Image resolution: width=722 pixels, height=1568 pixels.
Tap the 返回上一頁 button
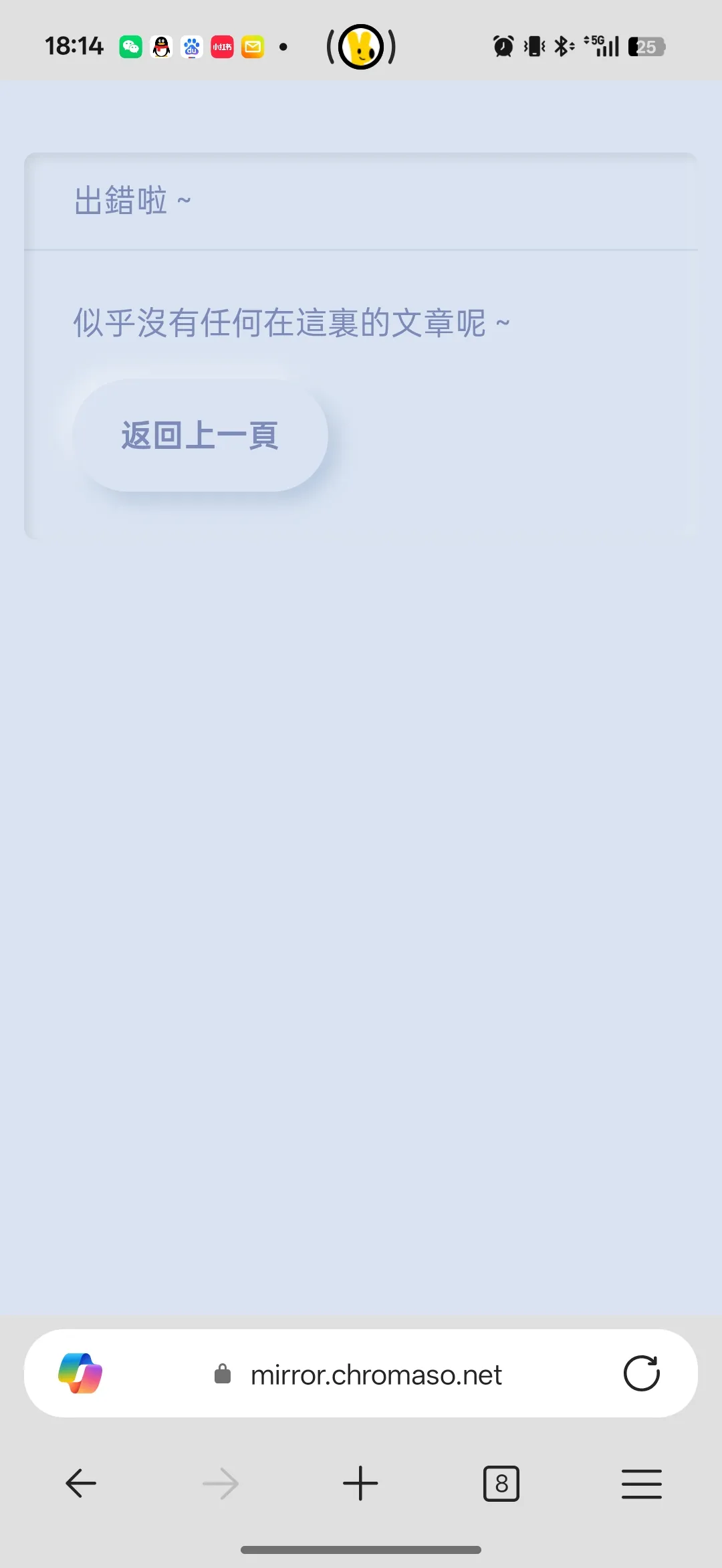coord(200,435)
